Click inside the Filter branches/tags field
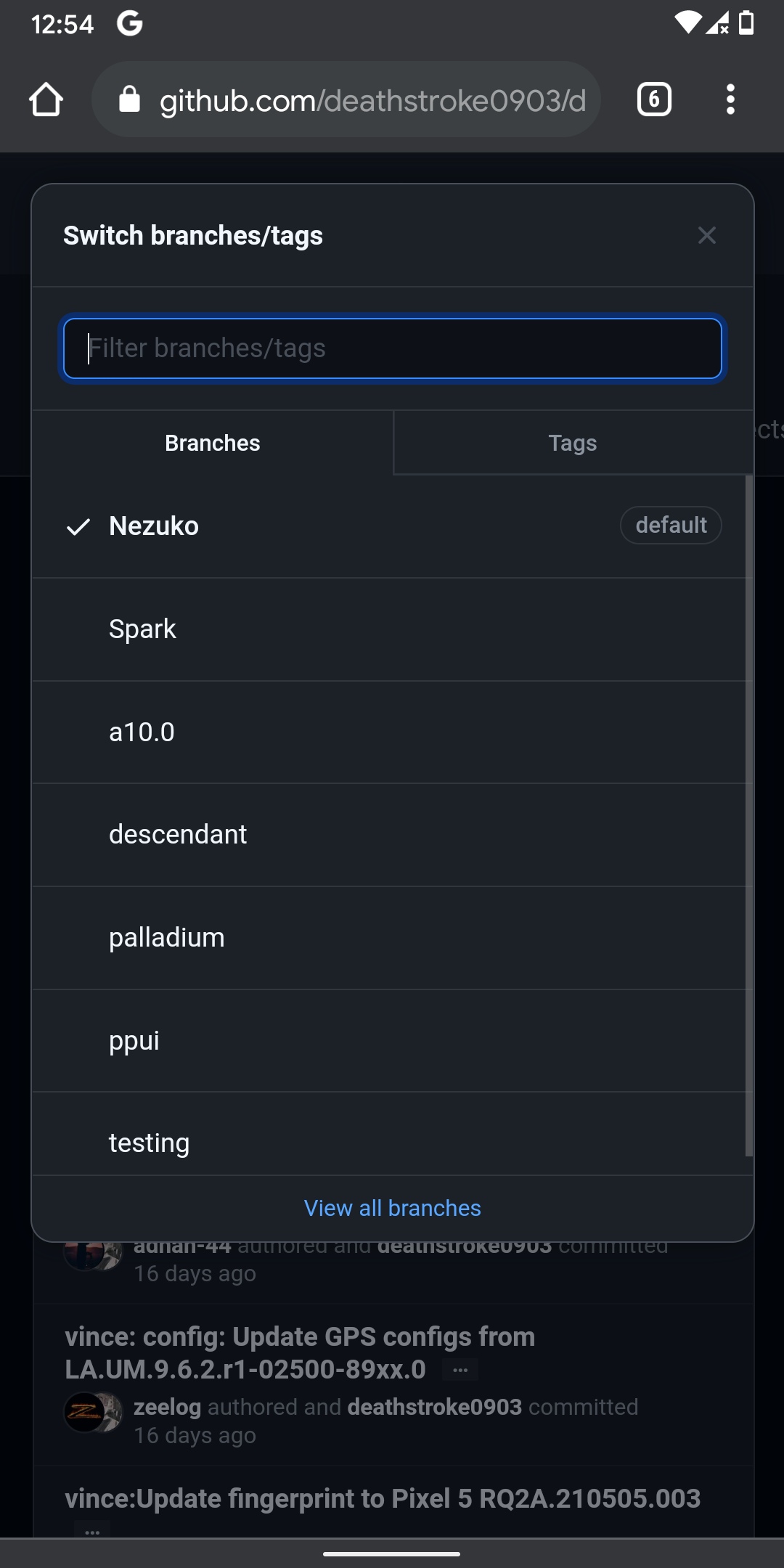The width and height of the screenshot is (784, 1568). (x=392, y=348)
